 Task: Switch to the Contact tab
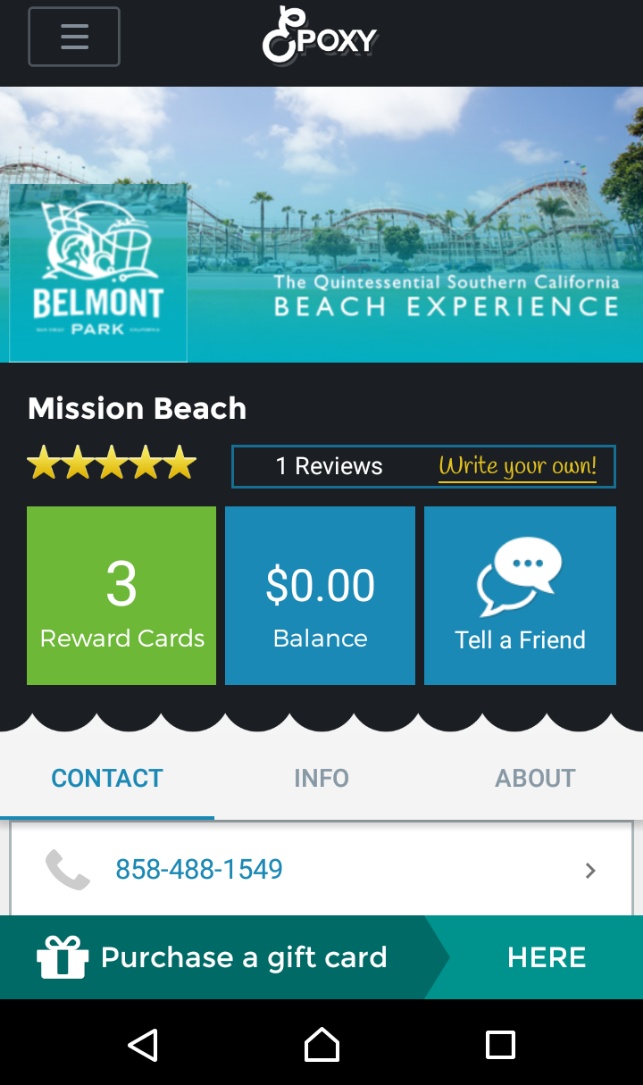pos(107,778)
